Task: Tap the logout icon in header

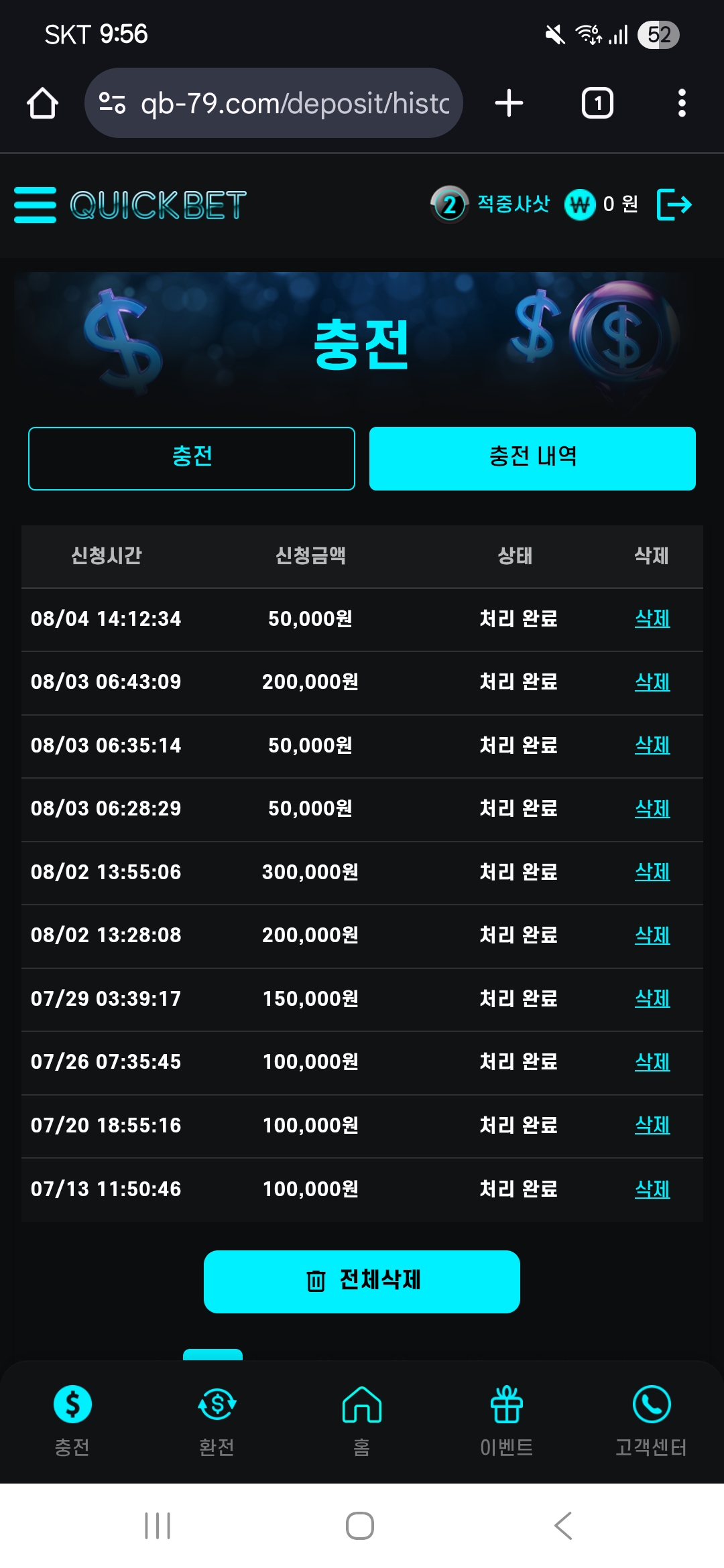Action: pos(674,204)
